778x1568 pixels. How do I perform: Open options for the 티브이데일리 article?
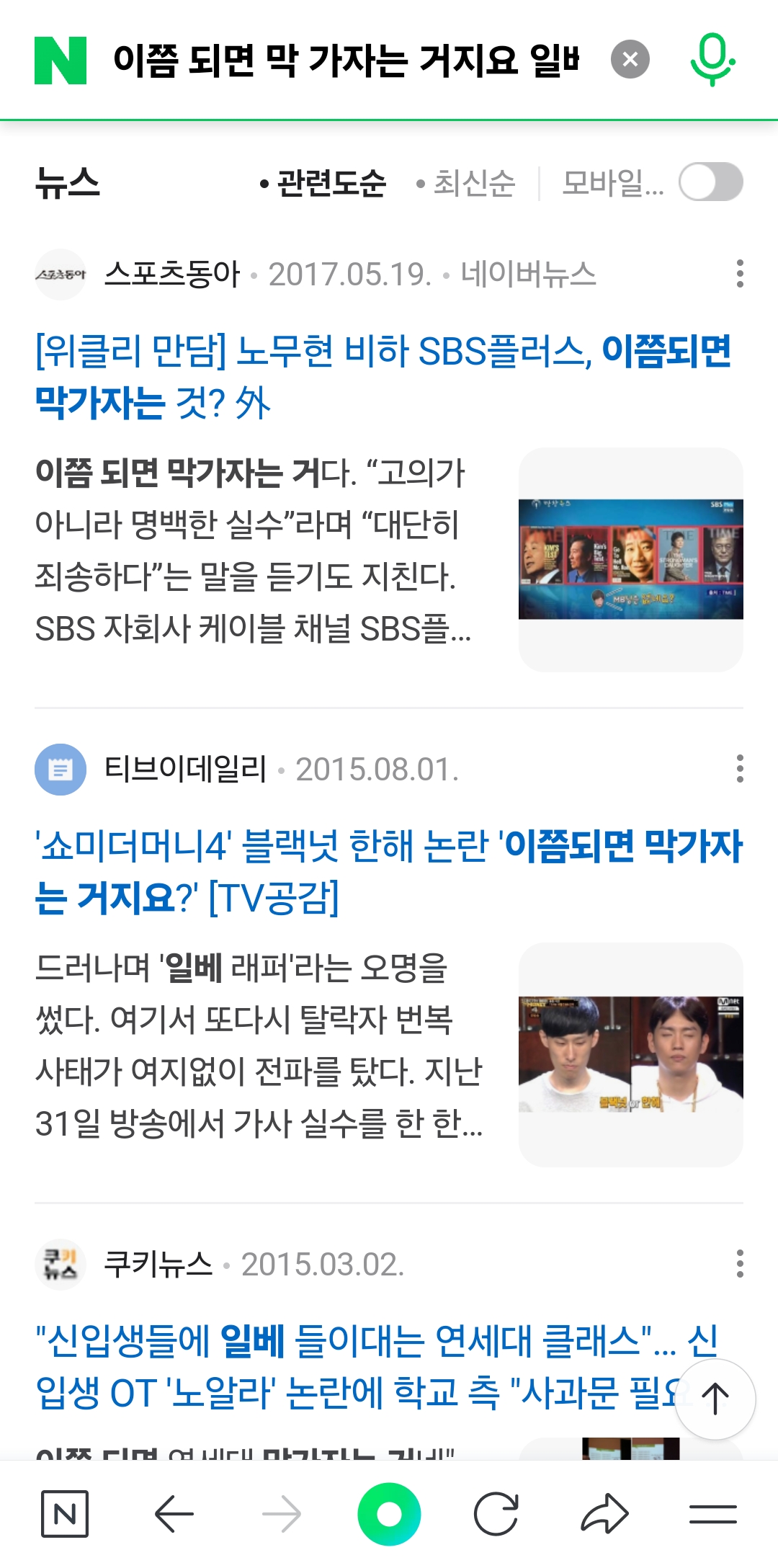(739, 769)
